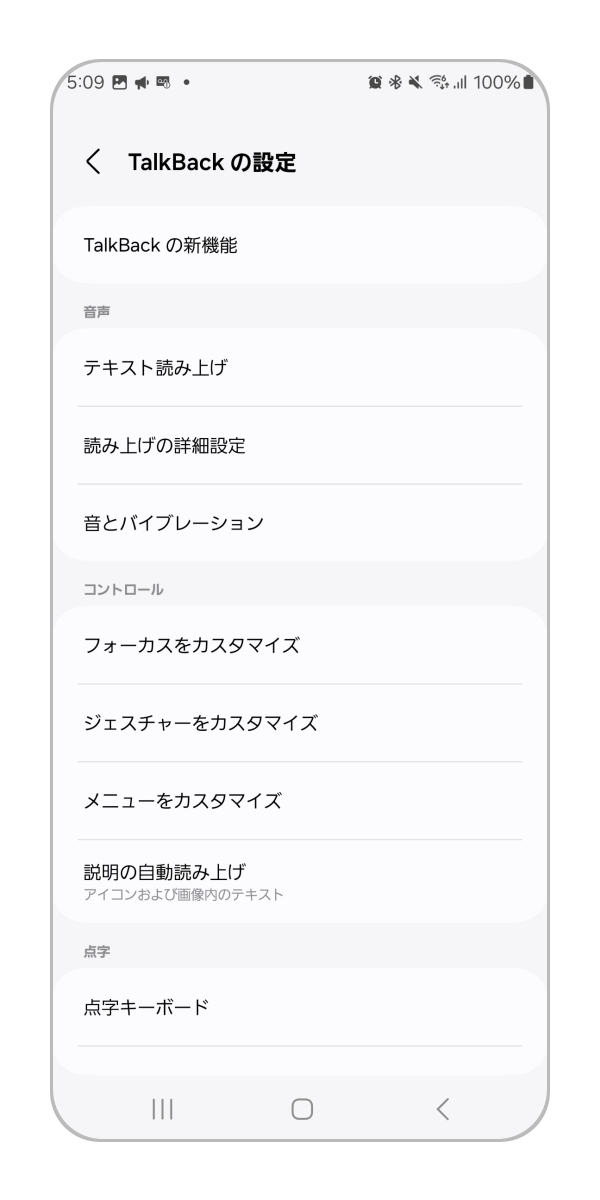Viewport: 600px width, 1200px height.
Task: Open フォーカスをカスタマイズ
Action: [300, 646]
